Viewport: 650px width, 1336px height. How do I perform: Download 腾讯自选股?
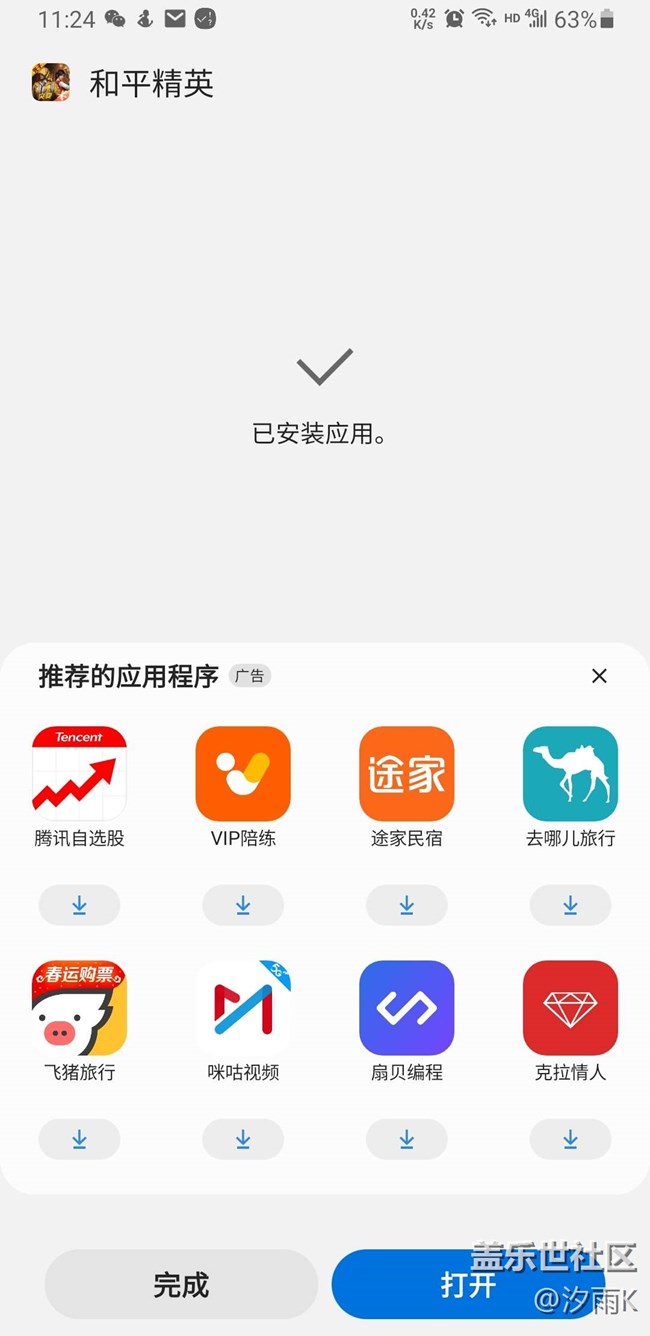tap(79, 905)
